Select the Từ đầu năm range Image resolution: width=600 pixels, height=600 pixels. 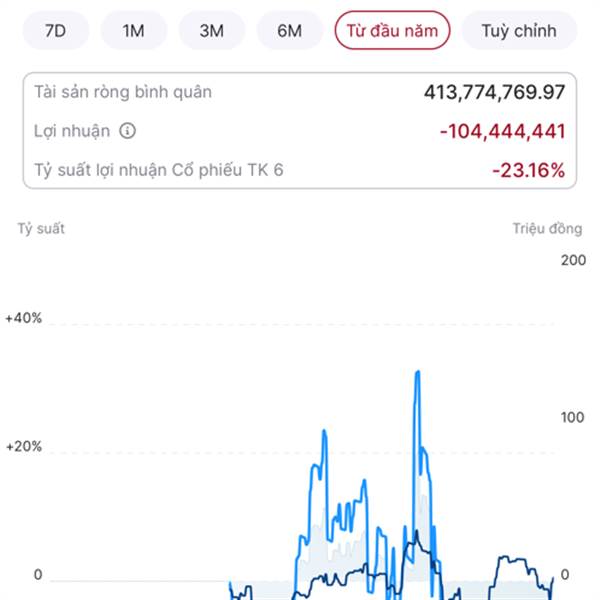pyautogui.click(x=392, y=31)
